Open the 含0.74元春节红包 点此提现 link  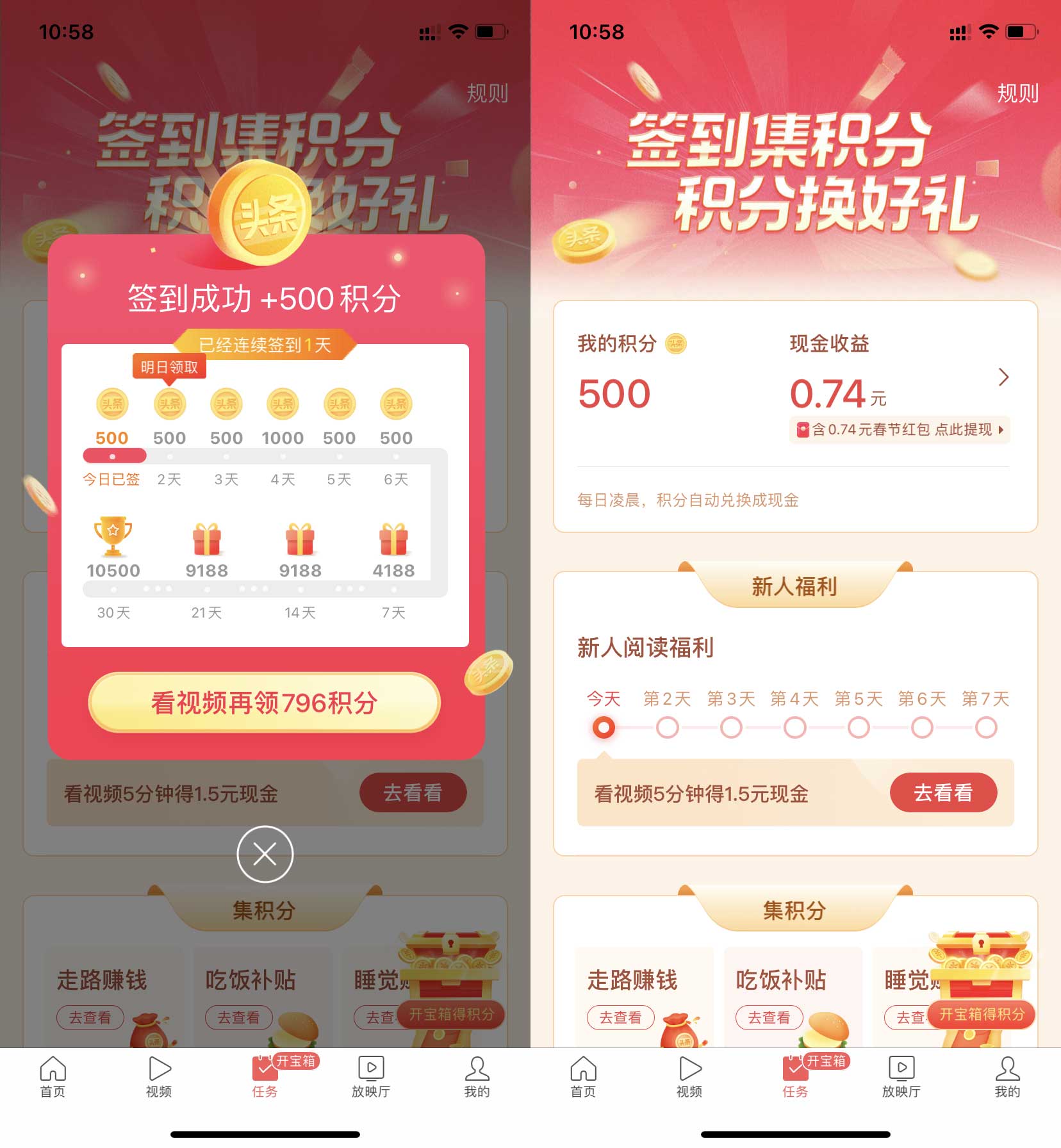point(900,430)
